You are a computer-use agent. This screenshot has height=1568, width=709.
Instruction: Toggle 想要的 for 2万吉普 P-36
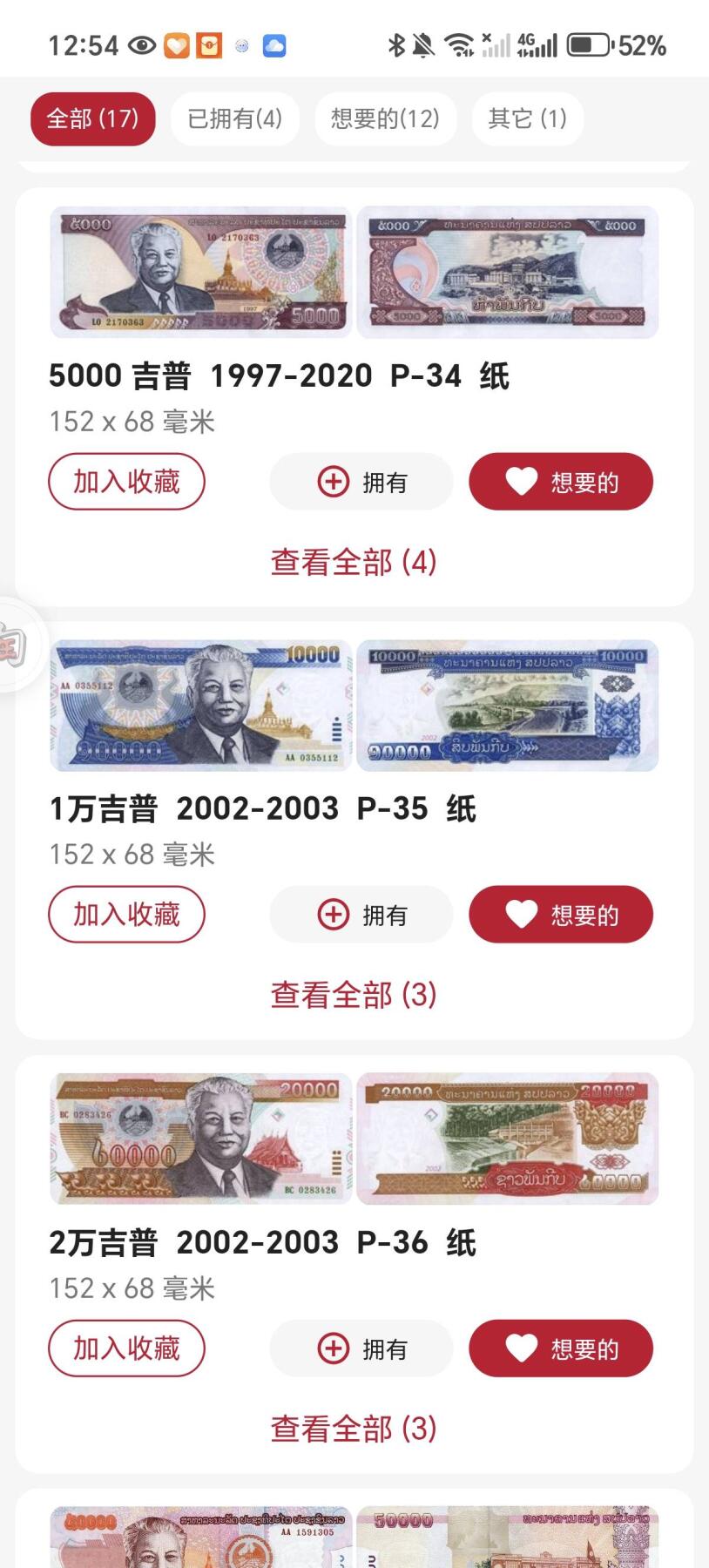pyautogui.click(x=561, y=1348)
